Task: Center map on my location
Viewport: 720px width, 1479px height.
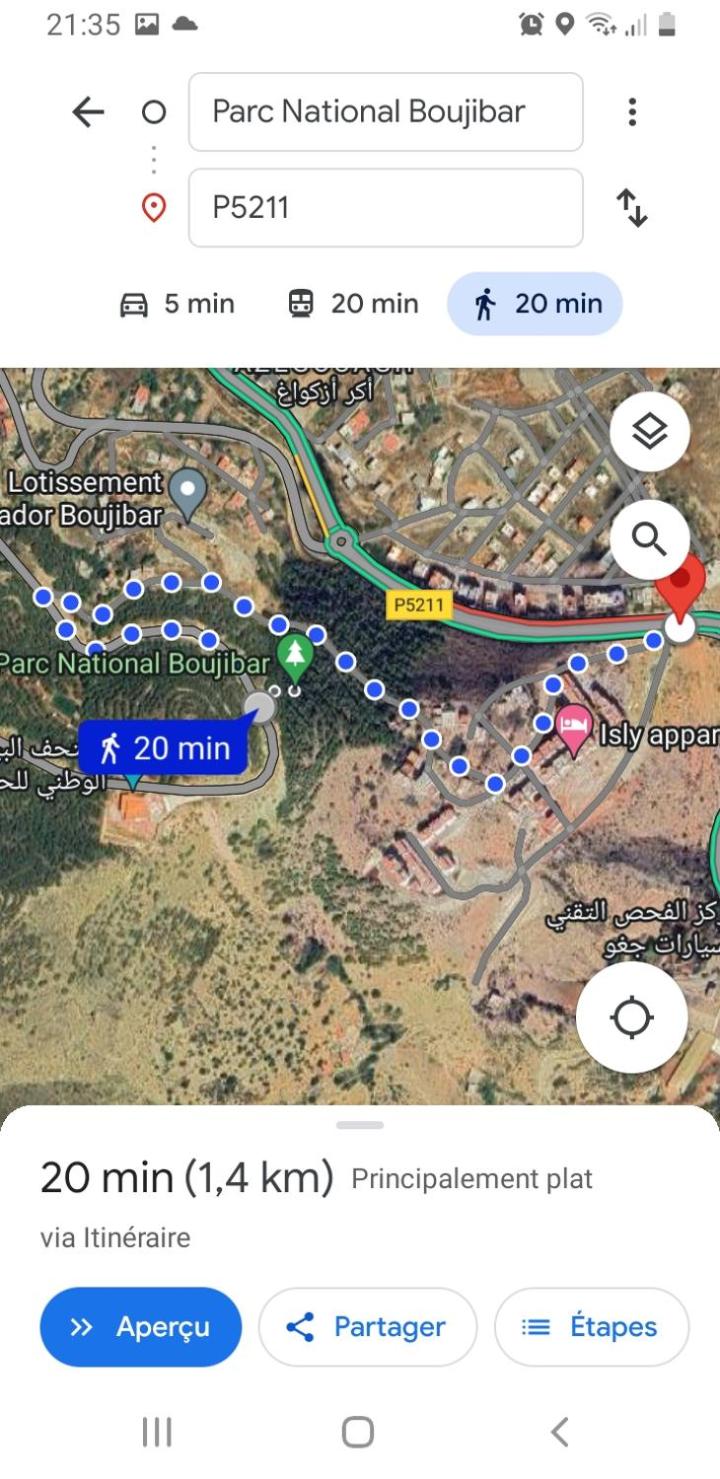Action: tap(632, 1018)
